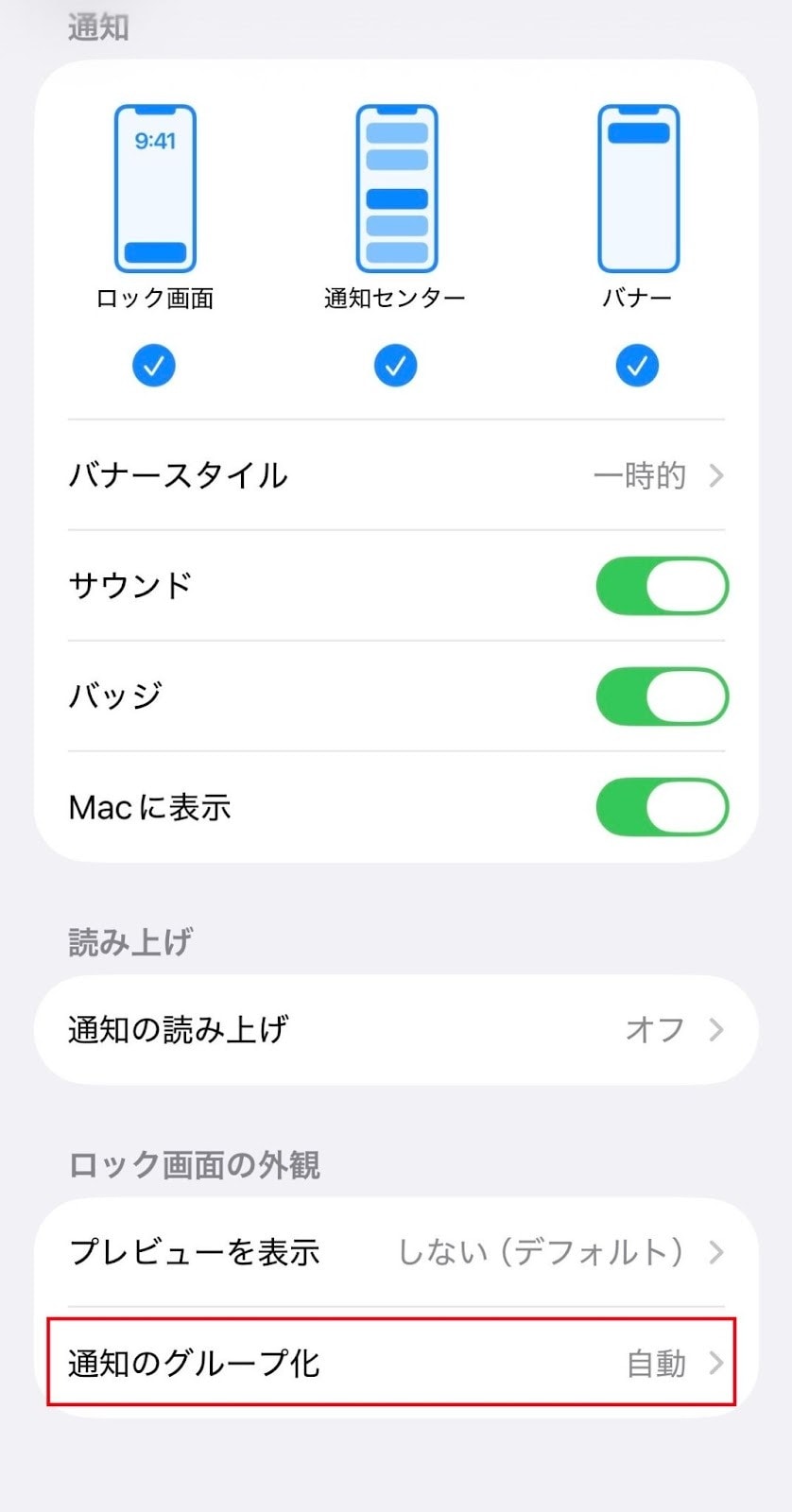Deselect the バナー checkmark circle
Image resolution: width=792 pixels, height=1512 pixels.
pos(638,366)
